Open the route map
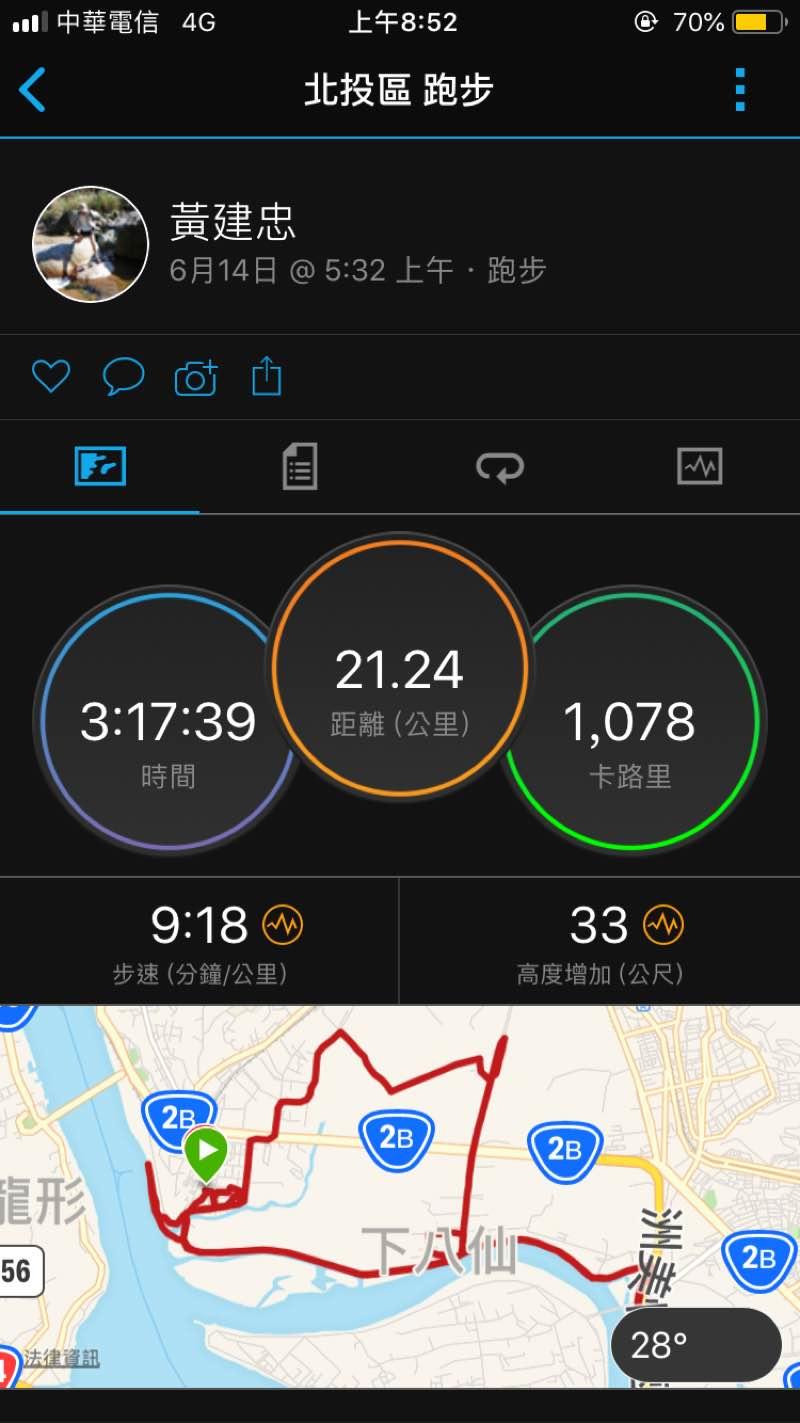This screenshot has width=800, height=1423. coord(400,1180)
